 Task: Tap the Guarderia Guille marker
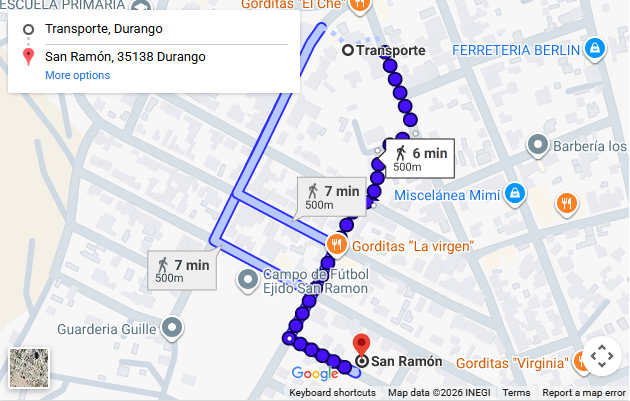[172, 327]
